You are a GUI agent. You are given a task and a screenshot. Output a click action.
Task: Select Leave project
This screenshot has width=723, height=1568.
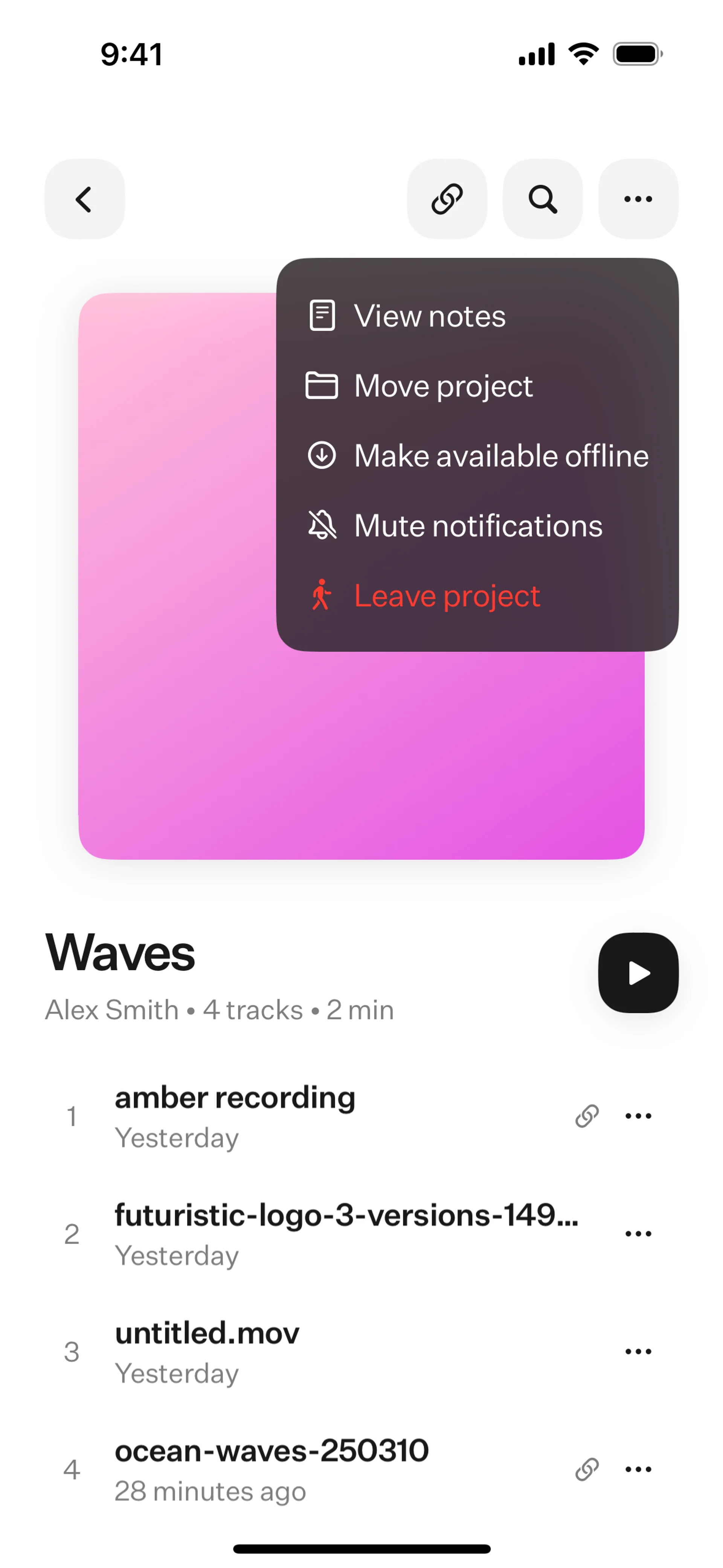447,595
